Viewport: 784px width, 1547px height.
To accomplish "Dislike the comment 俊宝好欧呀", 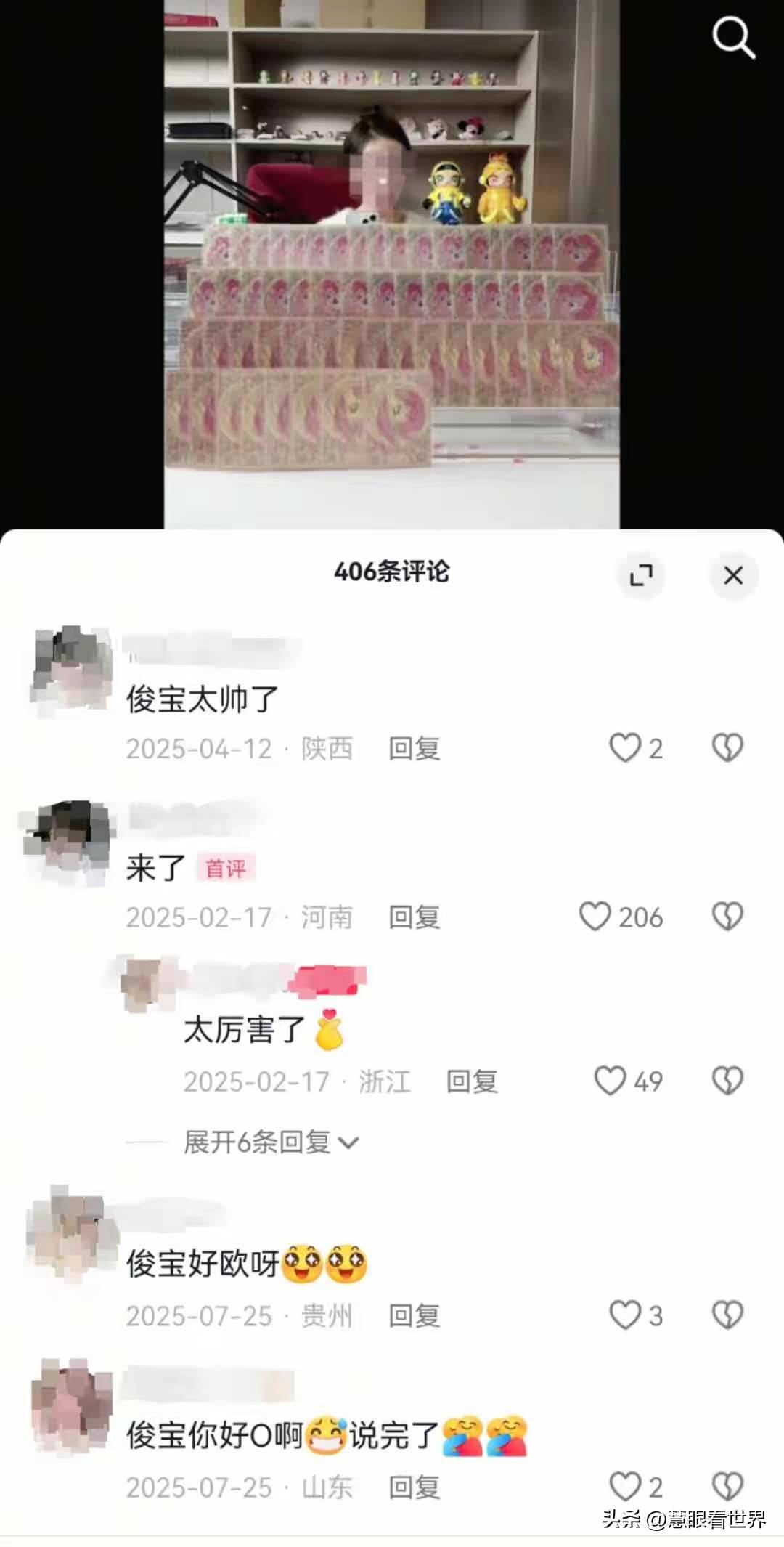I will coord(727,1314).
